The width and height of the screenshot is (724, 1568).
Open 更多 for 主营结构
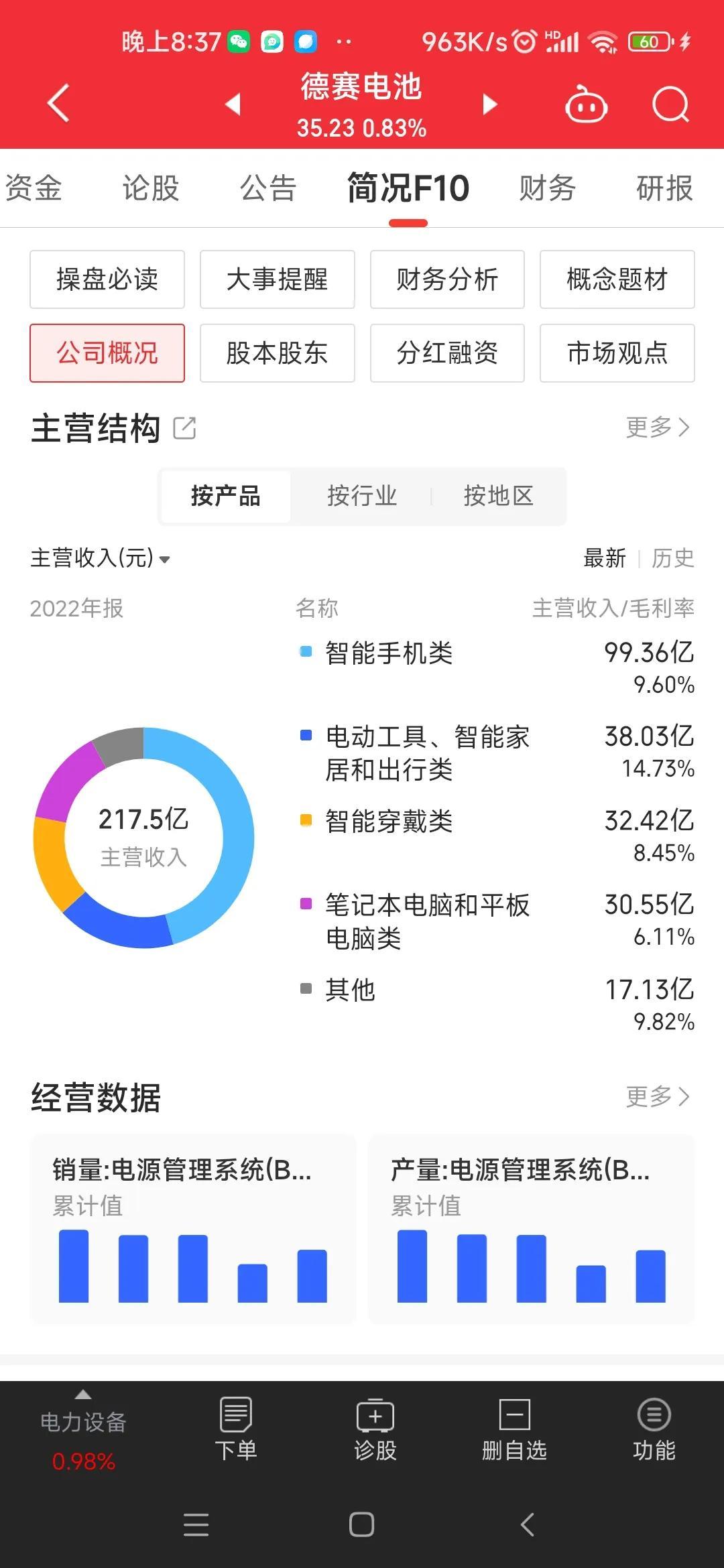658,427
